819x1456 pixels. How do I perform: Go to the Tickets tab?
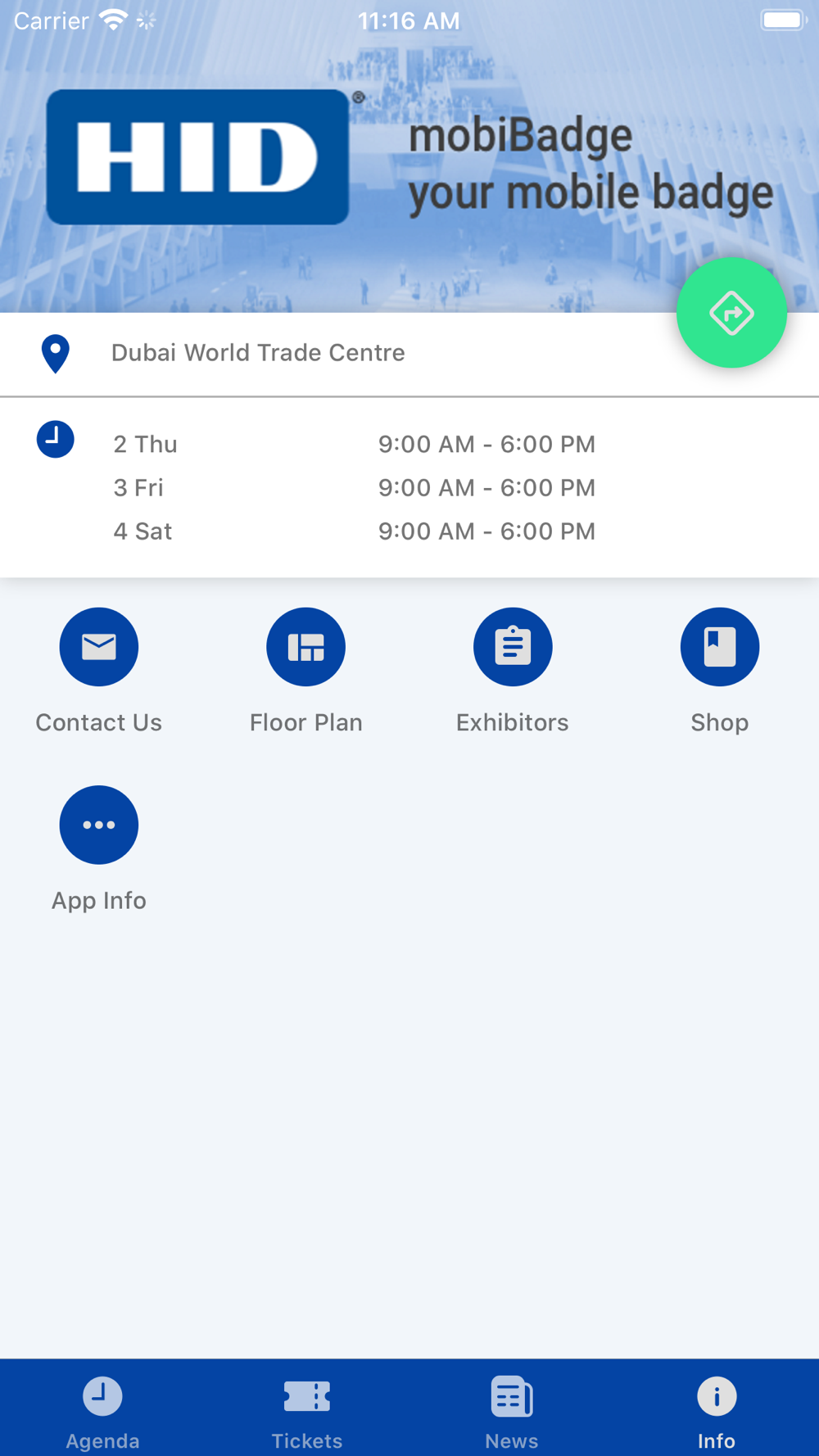pyautogui.click(x=307, y=1410)
